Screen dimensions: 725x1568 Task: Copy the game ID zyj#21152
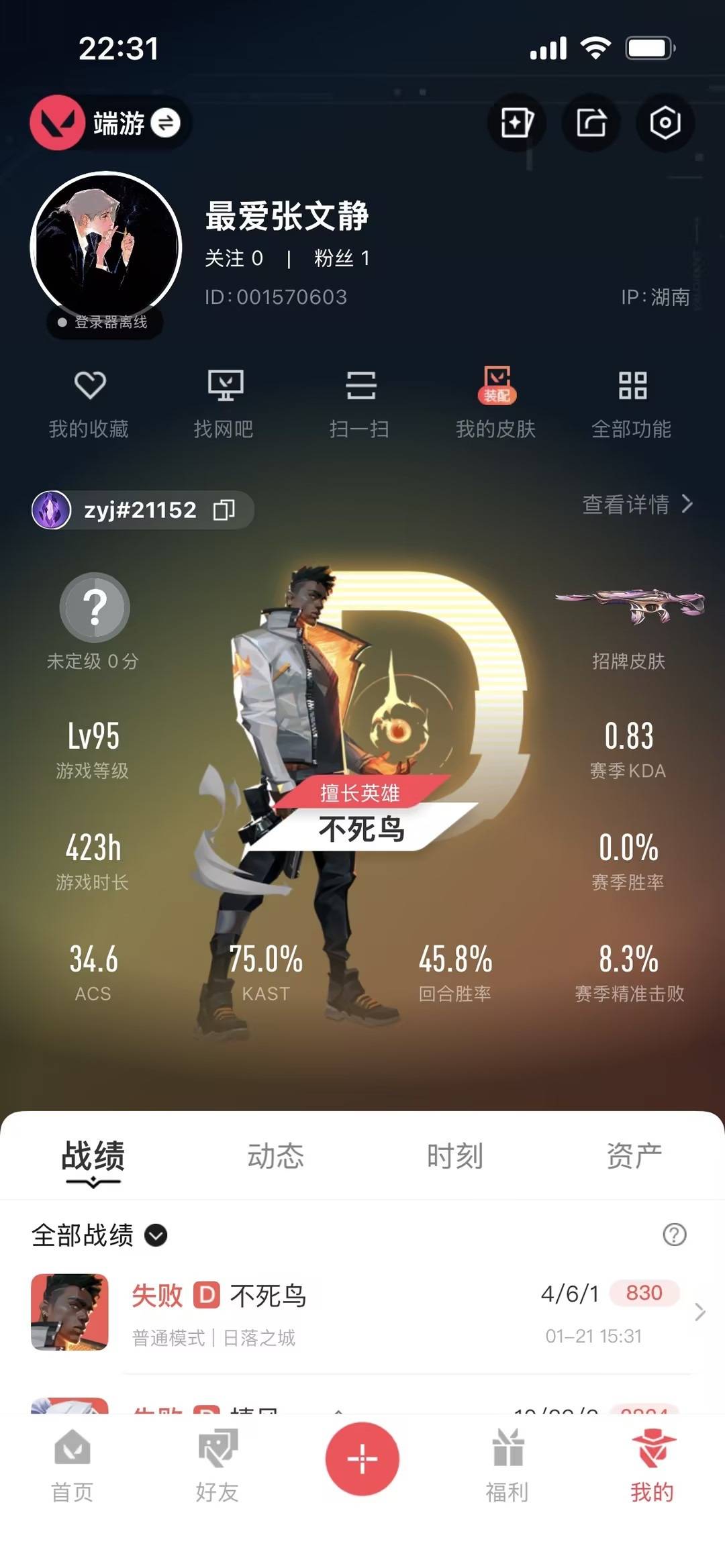[x=224, y=510]
